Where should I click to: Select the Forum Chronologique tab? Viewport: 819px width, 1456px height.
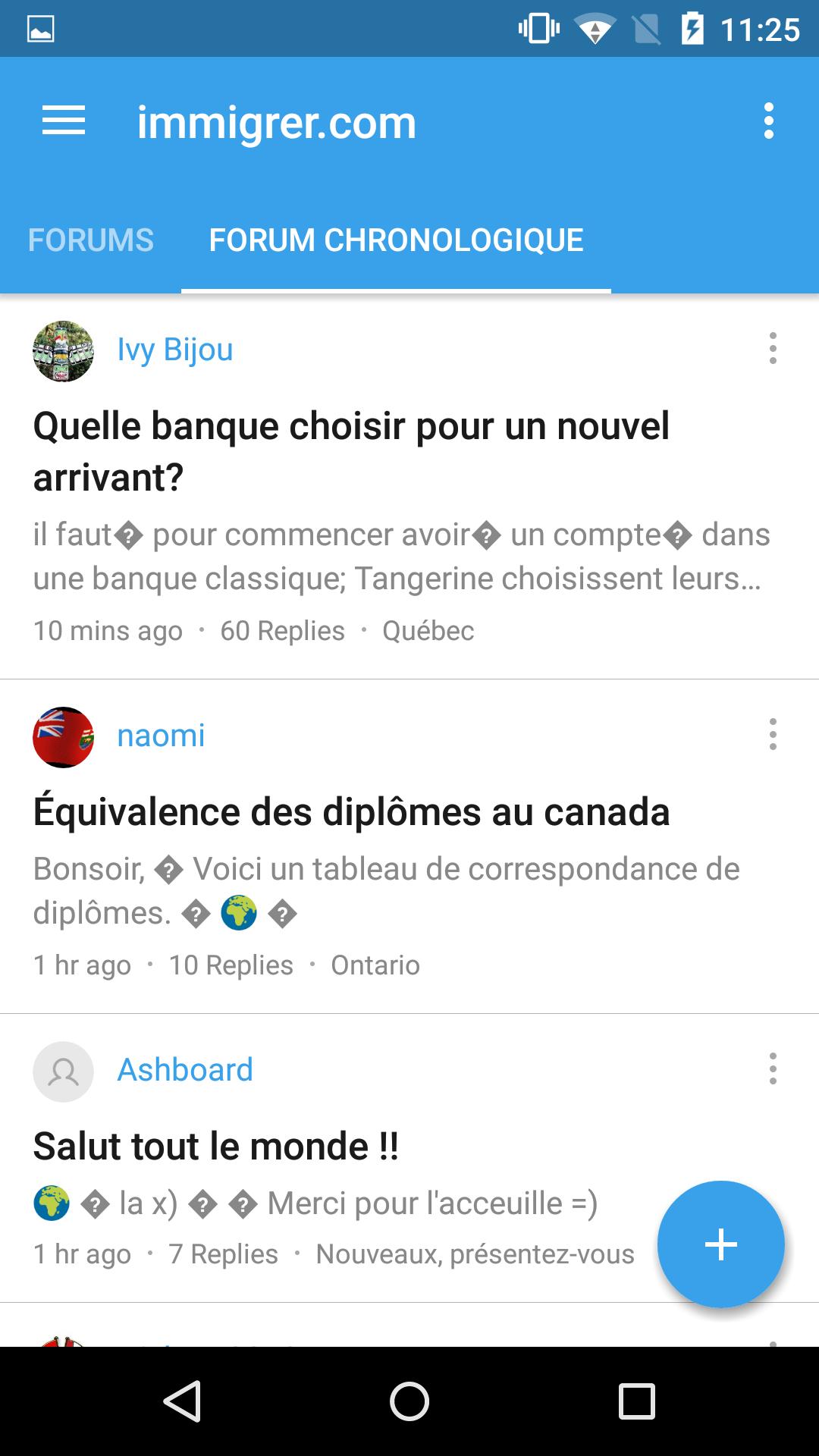396,240
